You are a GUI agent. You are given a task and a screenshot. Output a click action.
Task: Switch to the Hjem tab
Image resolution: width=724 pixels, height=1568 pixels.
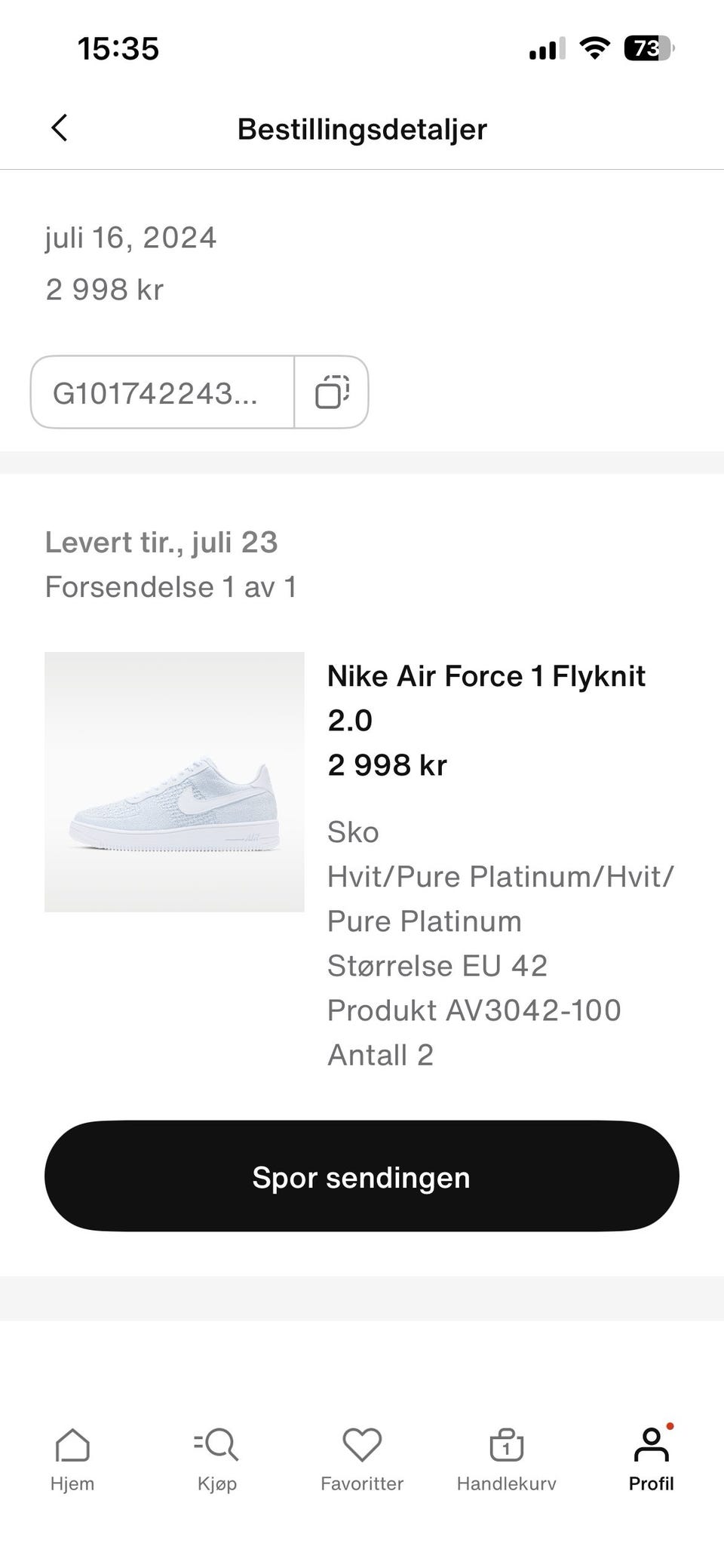point(72,1459)
